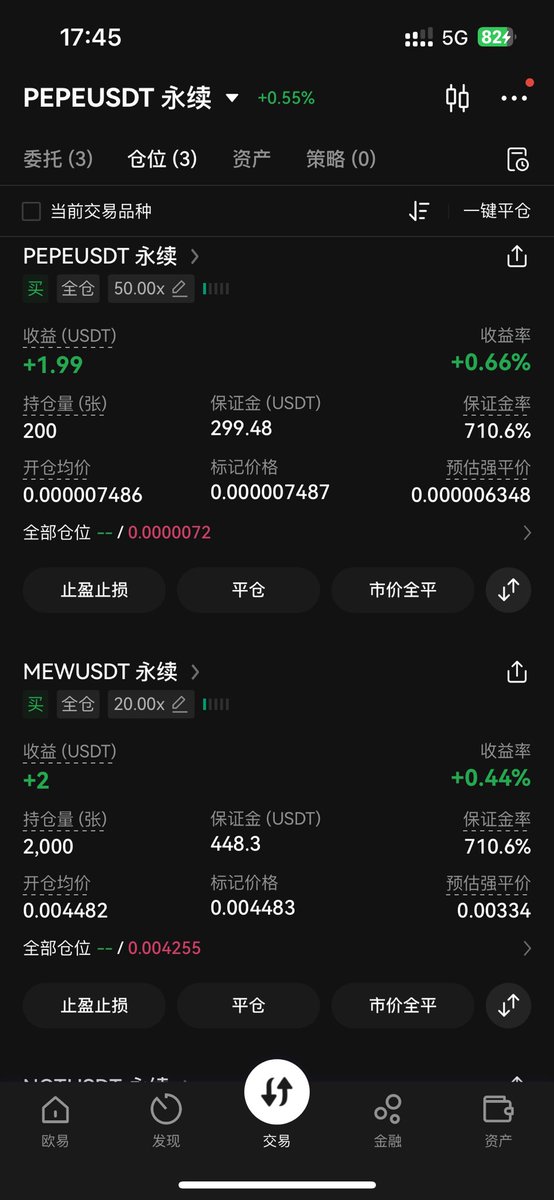The image size is (554, 1200).
Task: Go to the 欧易 home tab
Action: point(55,1120)
